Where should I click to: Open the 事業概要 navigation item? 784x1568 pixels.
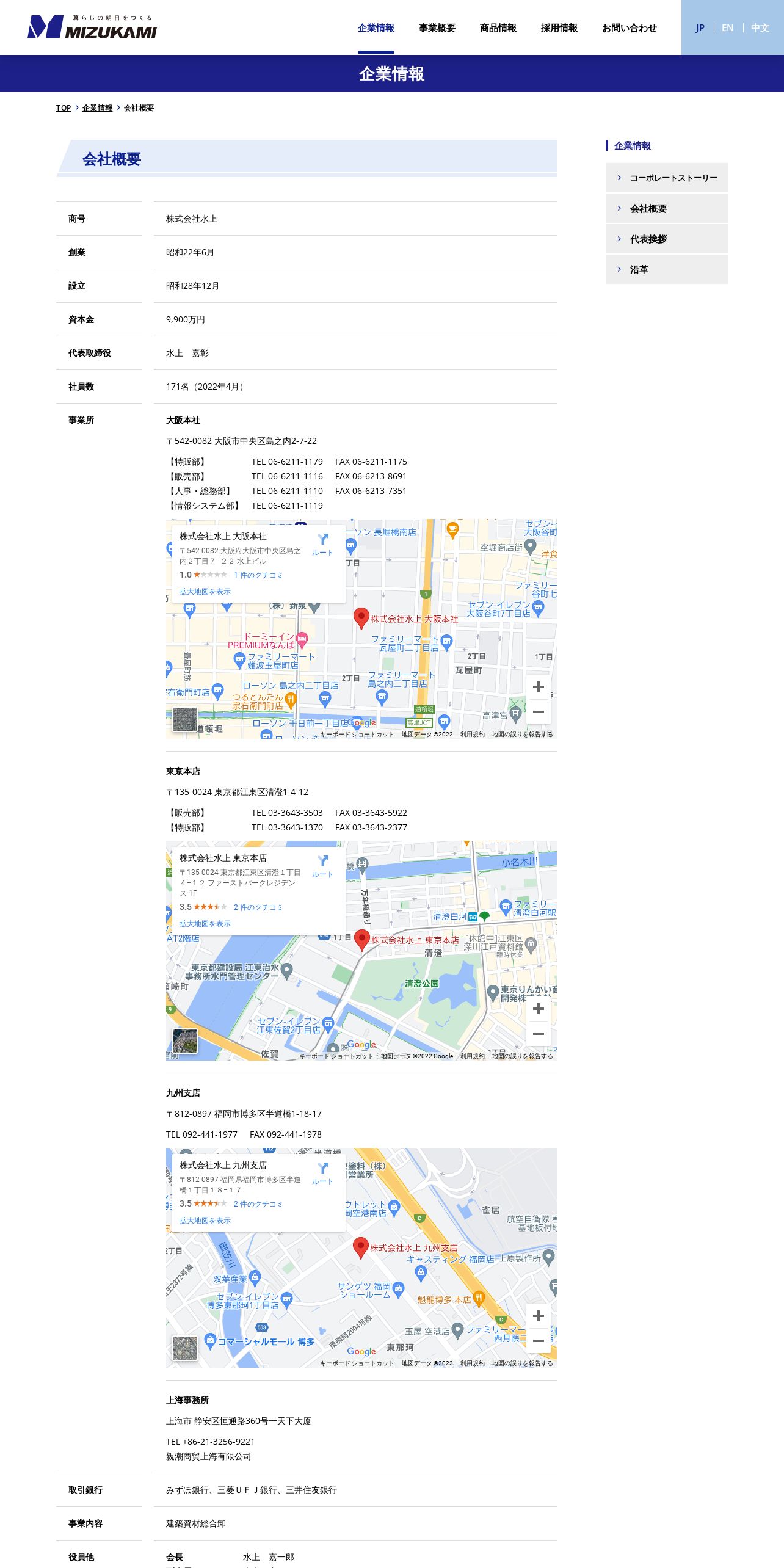tap(437, 28)
